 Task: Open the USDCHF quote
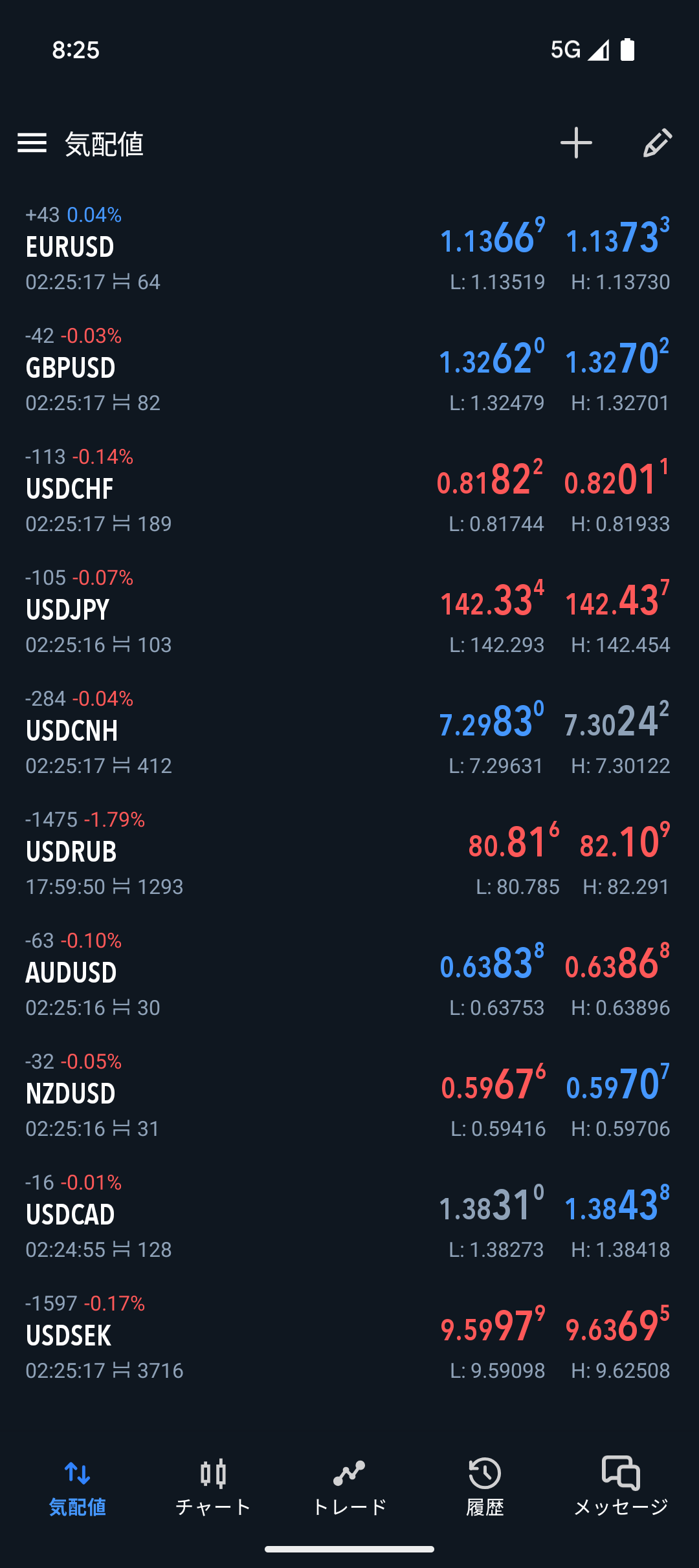(x=349, y=490)
